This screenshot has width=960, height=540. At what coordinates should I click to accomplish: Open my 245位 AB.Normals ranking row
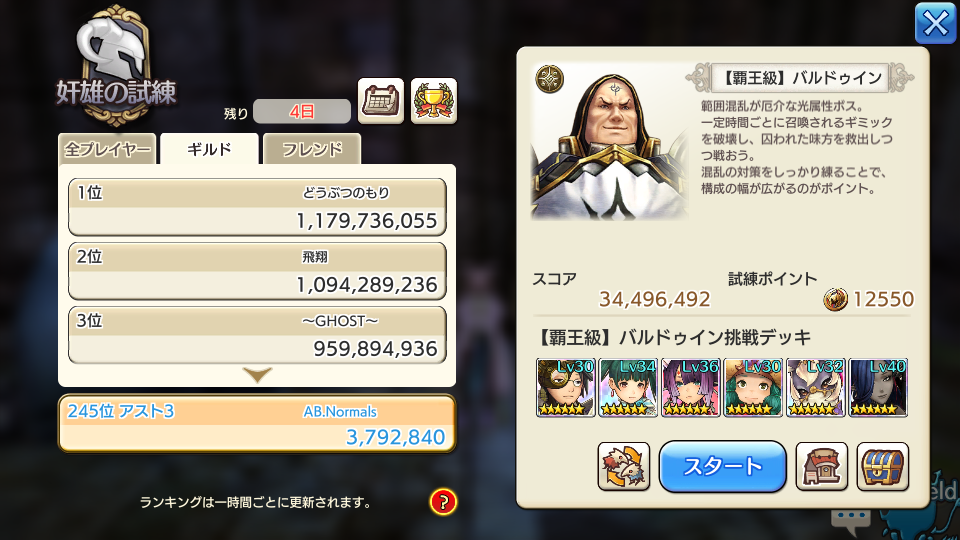257,424
